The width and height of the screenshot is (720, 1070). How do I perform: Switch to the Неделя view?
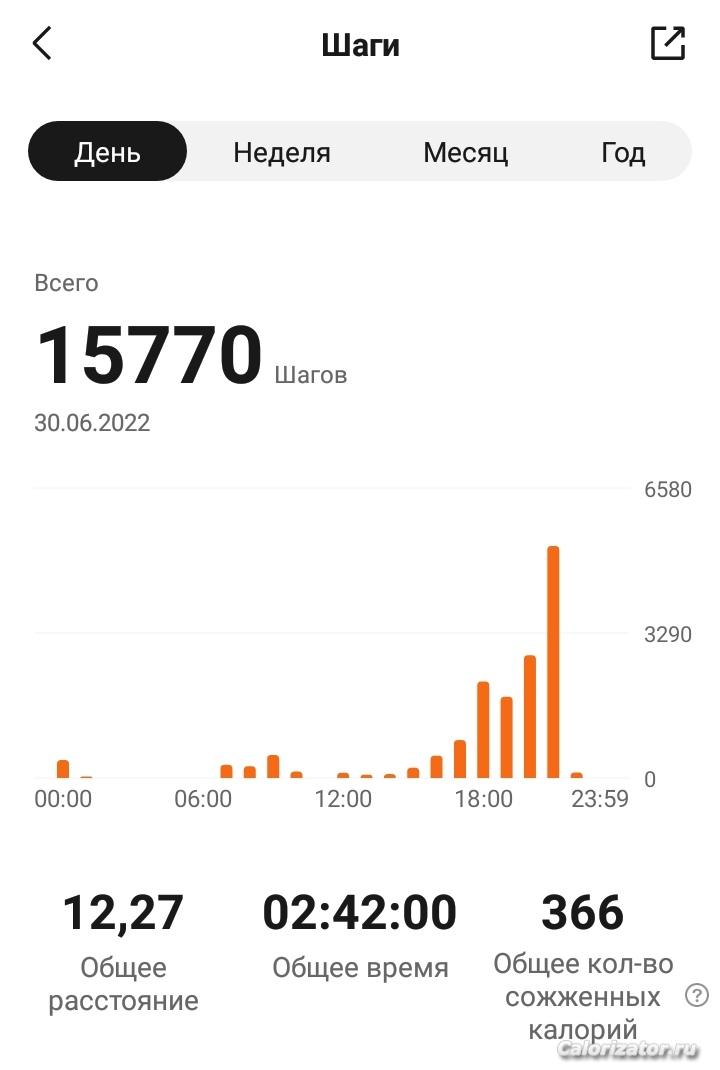(x=282, y=152)
